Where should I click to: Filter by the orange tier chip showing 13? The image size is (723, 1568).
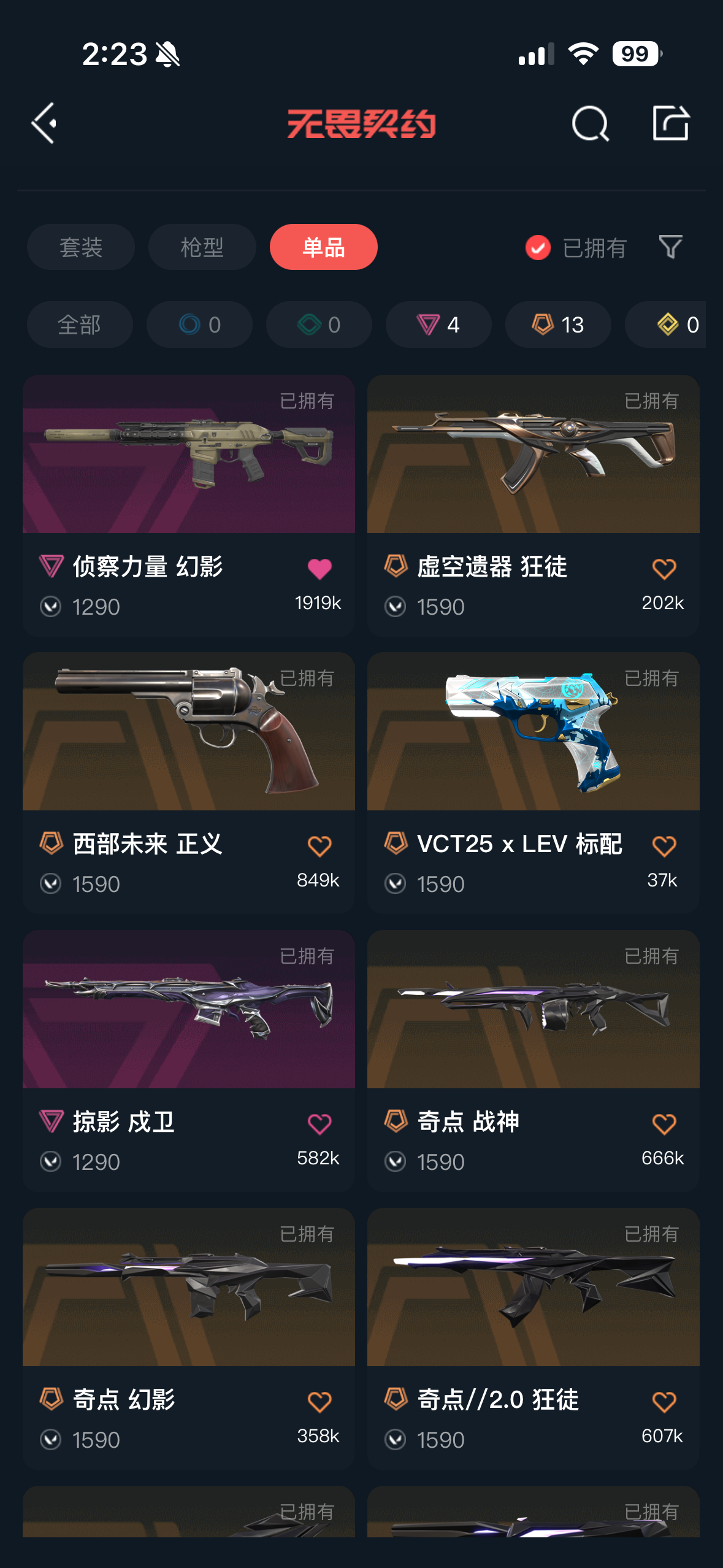(557, 325)
